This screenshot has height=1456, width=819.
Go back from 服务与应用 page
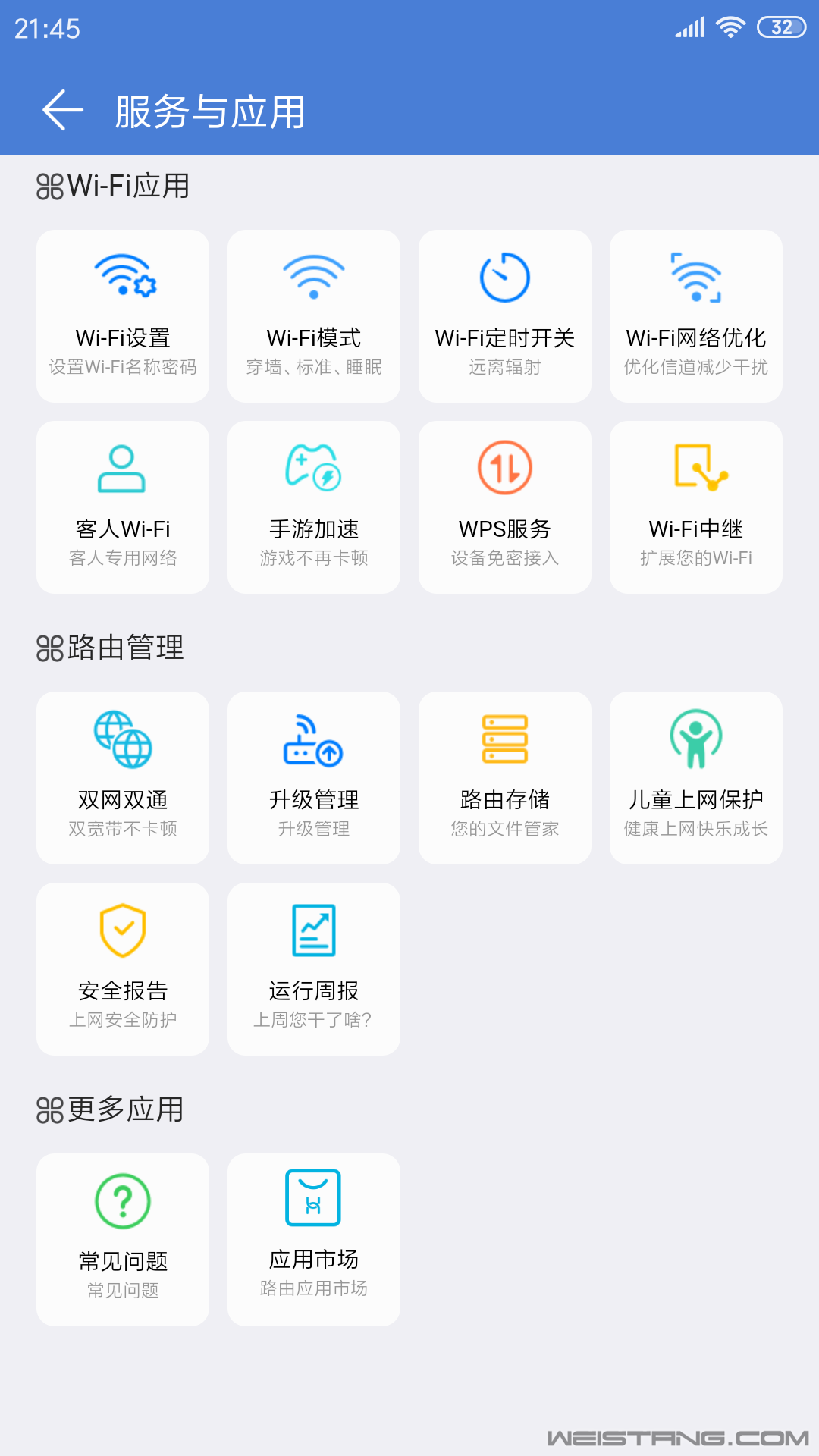pyautogui.click(x=62, y=111)
